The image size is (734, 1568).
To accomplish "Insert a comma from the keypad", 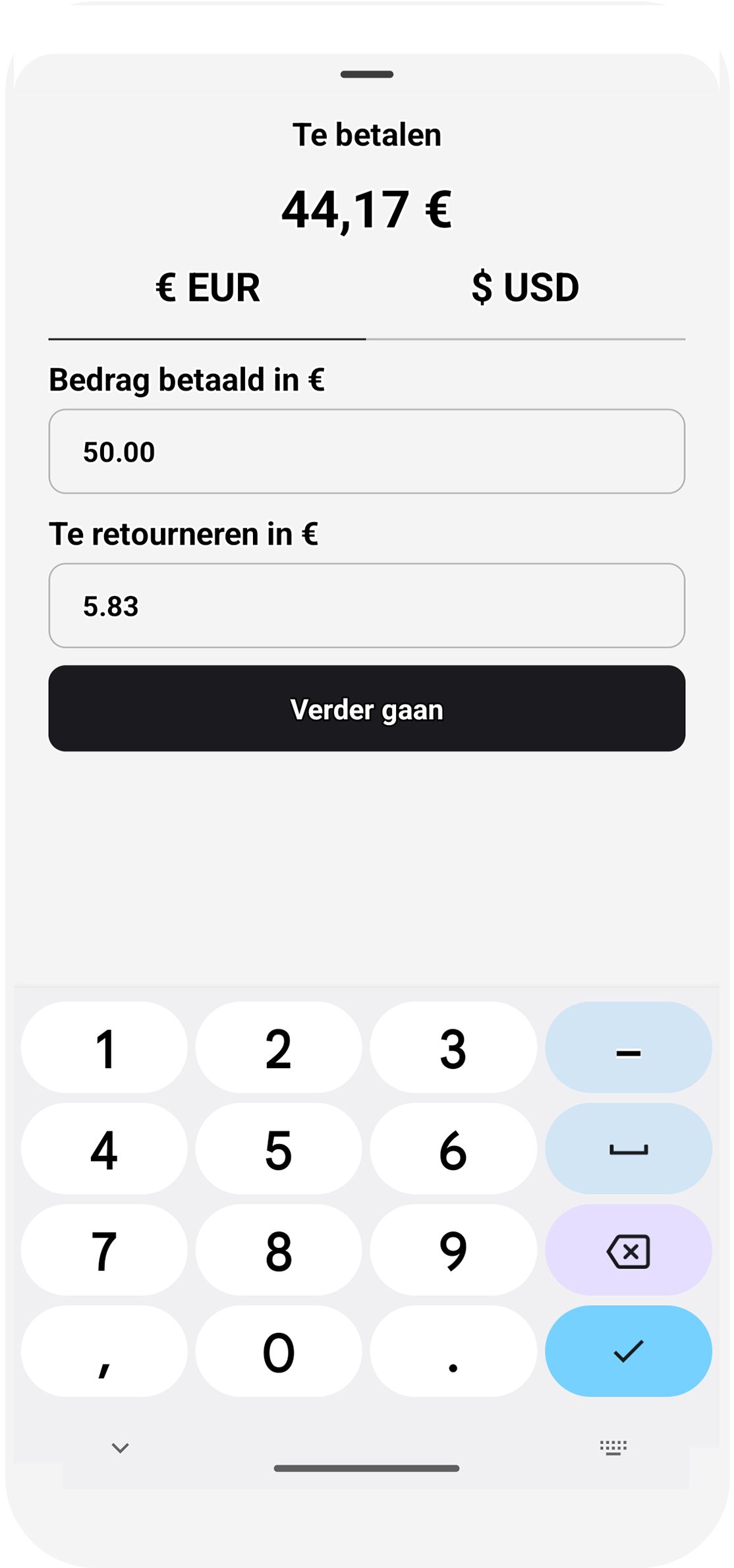I will click(x=104, y=1351).
